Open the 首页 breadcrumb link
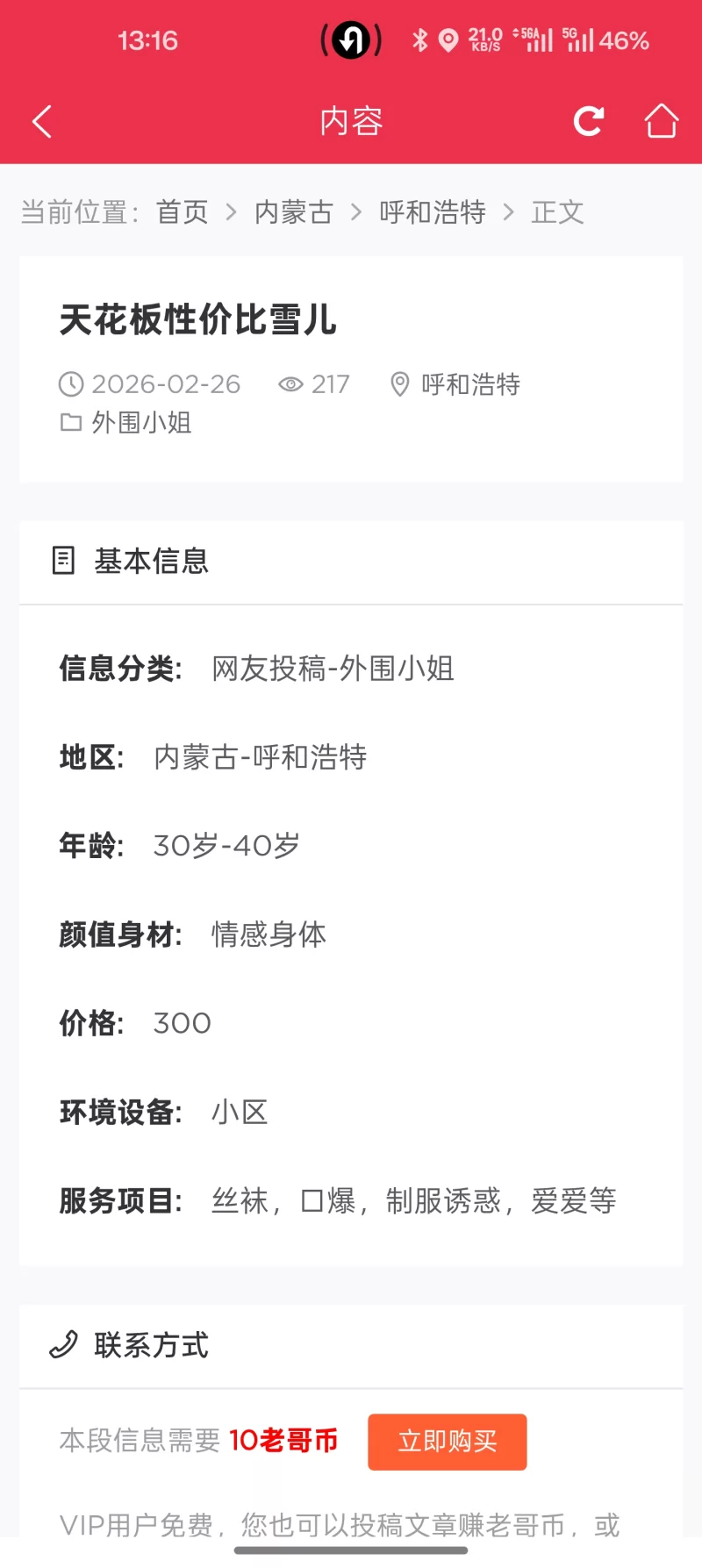The image size is (702, 1568). point(183,212)
